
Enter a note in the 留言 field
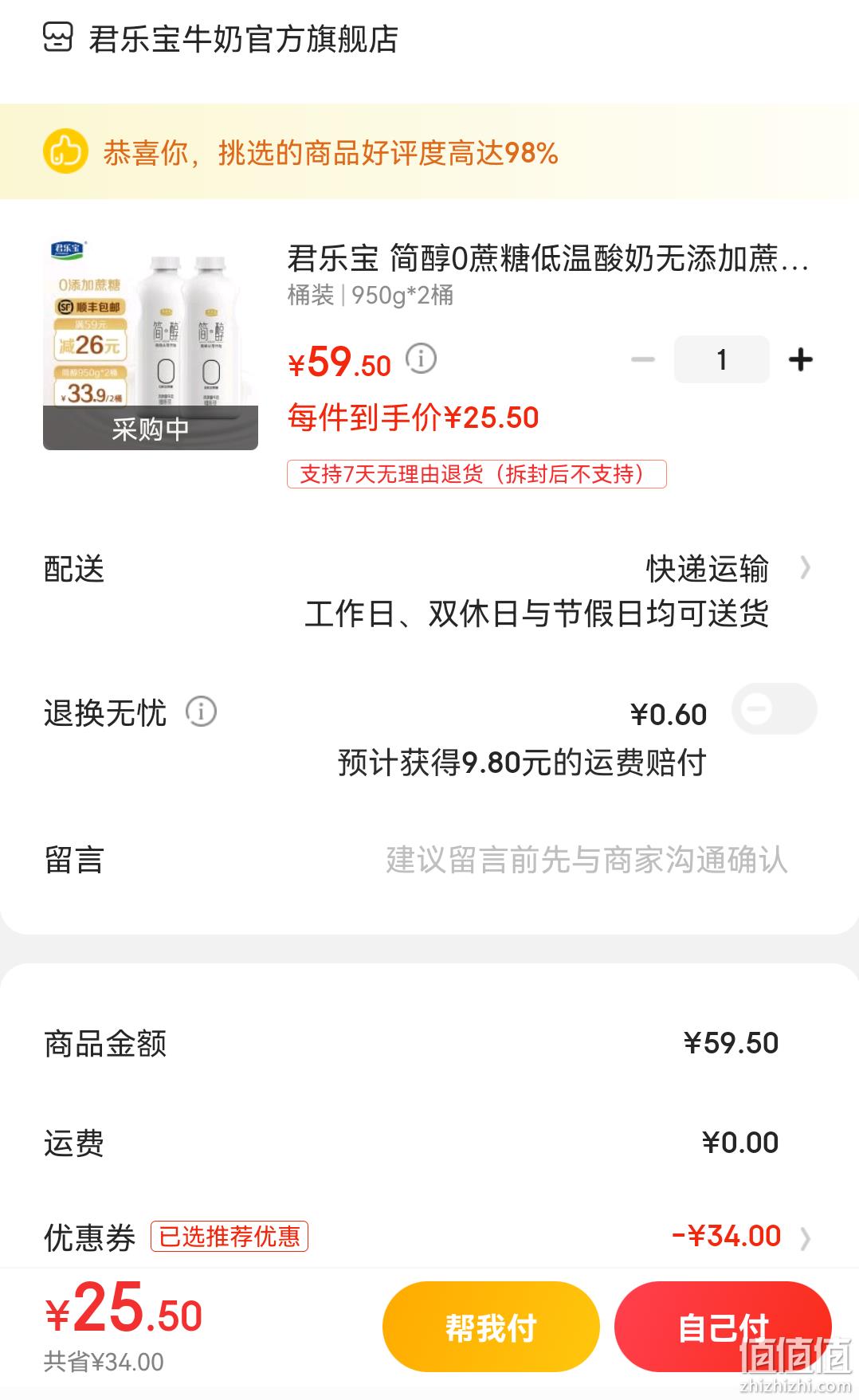pos(586,861)
